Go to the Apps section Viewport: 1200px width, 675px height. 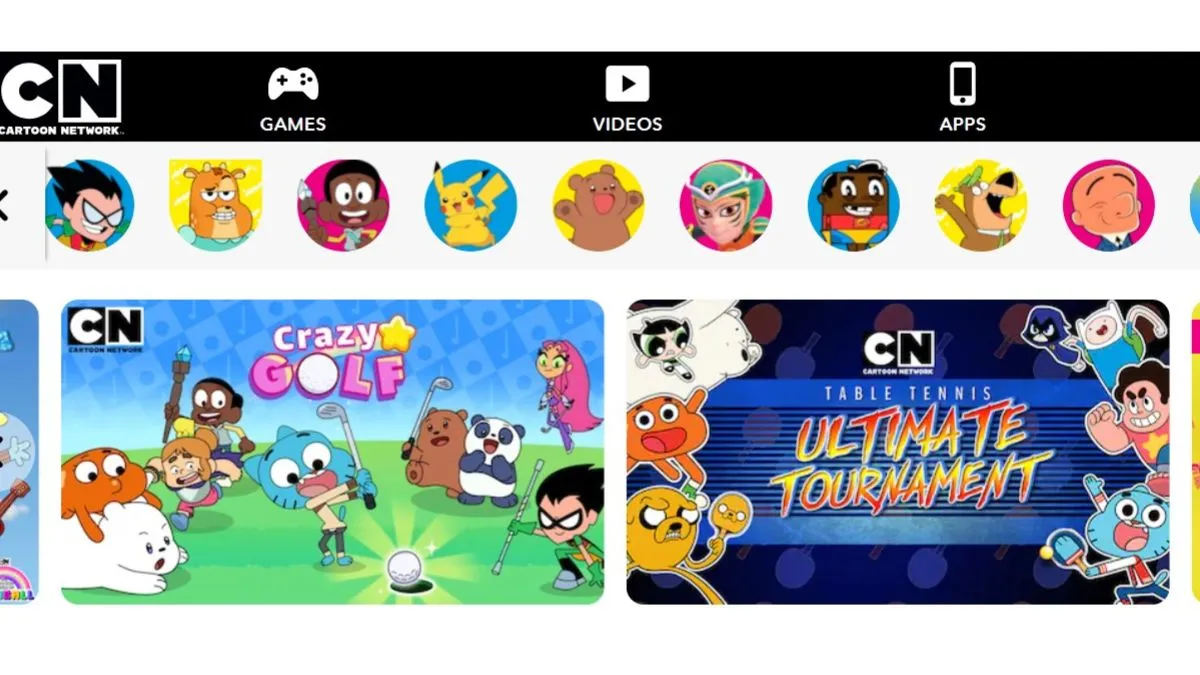click(962, 98)
